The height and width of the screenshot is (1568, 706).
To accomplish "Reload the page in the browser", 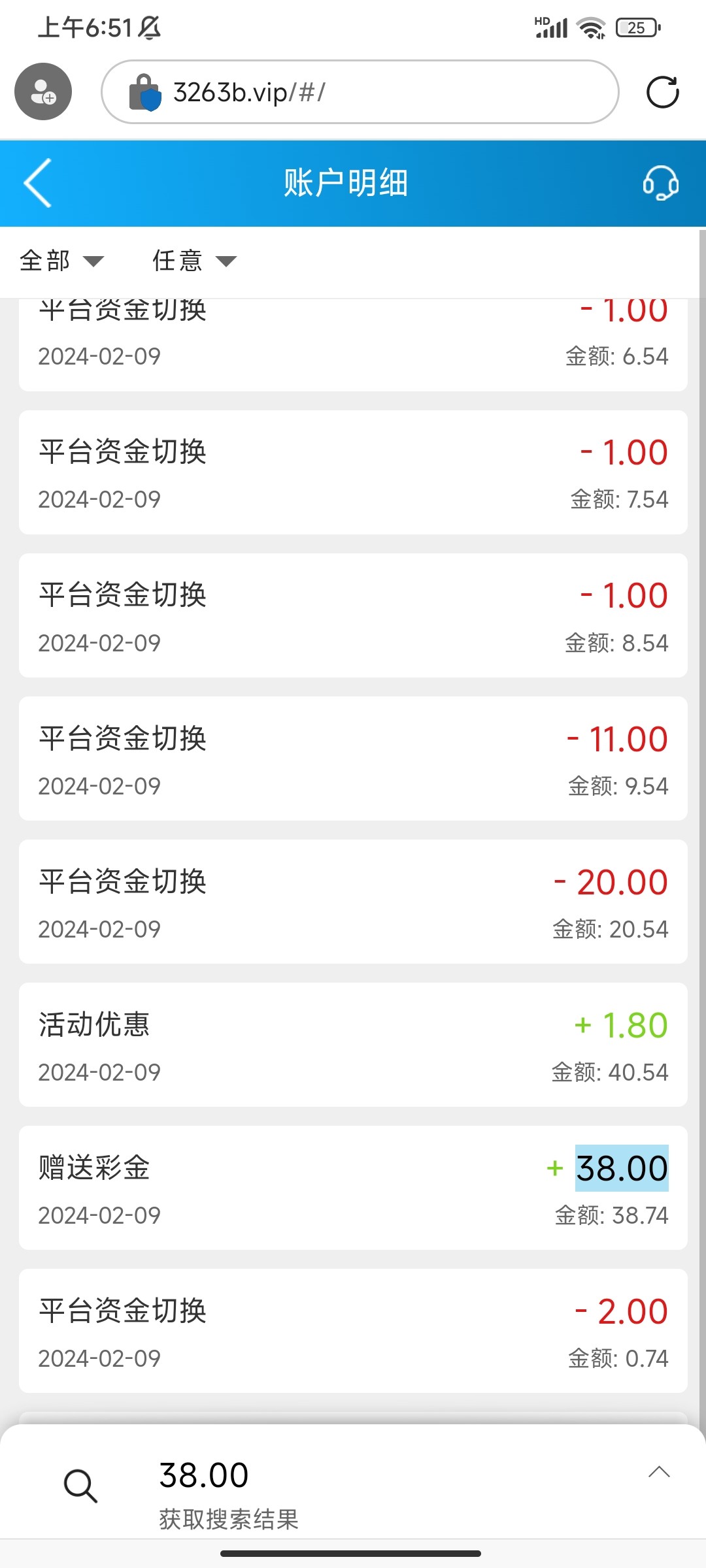I will tap(662, 92).
